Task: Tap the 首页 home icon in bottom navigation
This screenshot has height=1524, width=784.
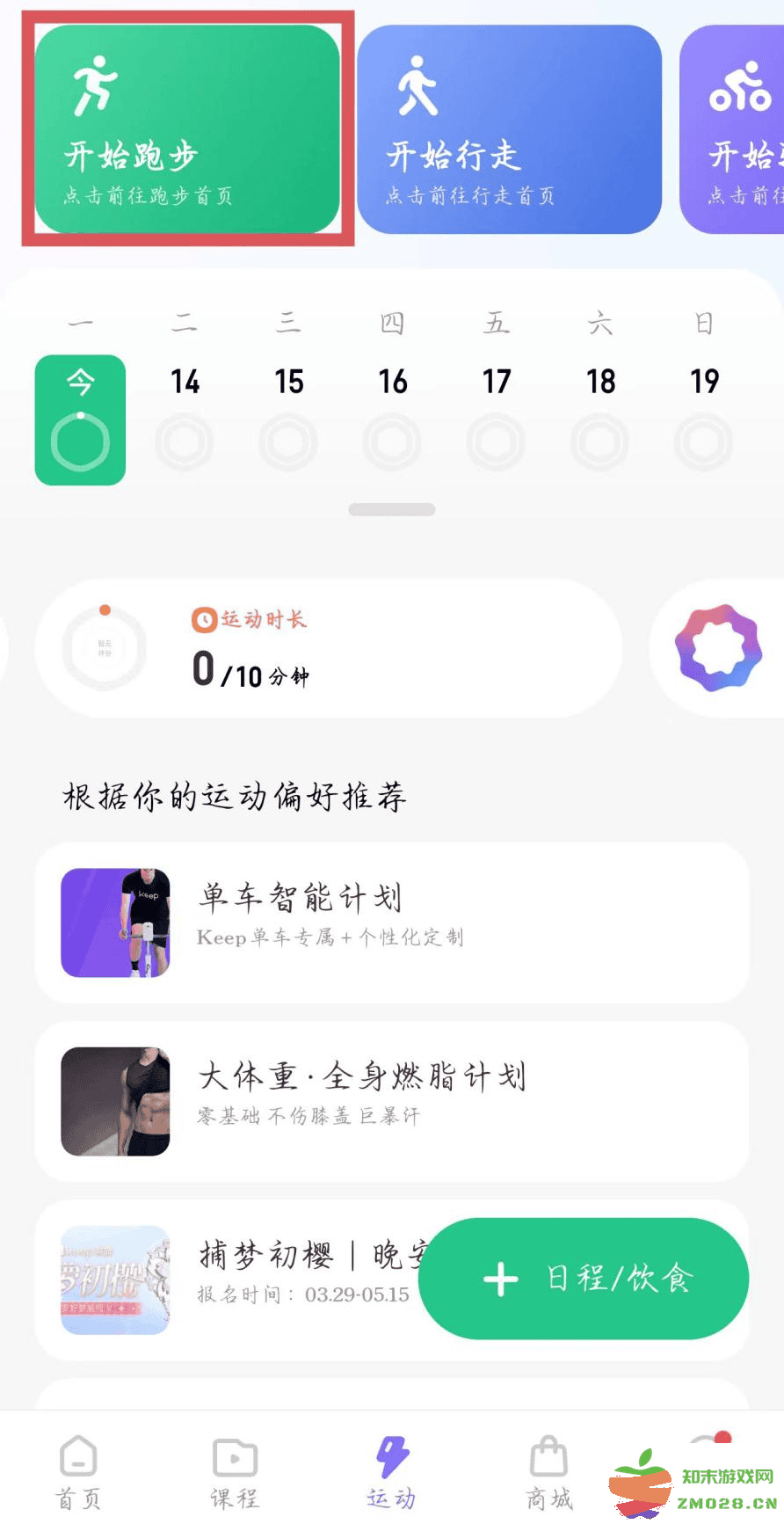Action: point(77,1455)
